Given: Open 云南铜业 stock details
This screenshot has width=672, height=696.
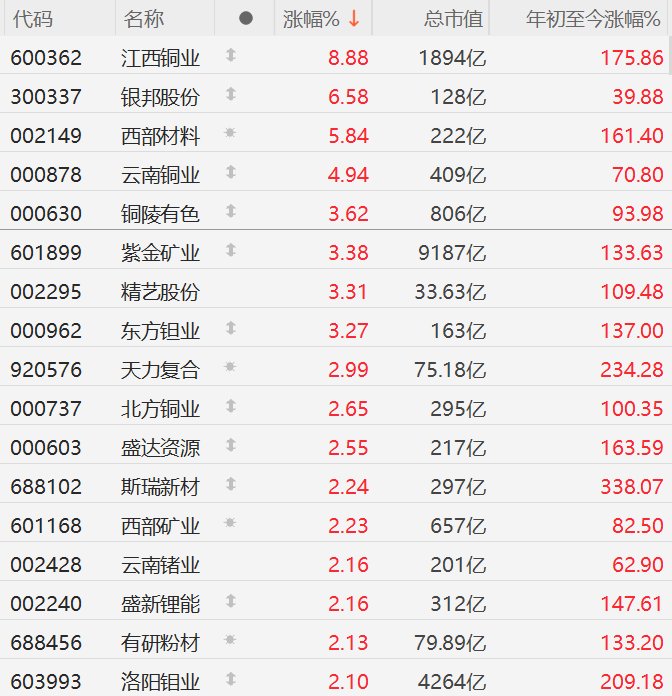Looking at the screenshot, I should pos(160,175).
